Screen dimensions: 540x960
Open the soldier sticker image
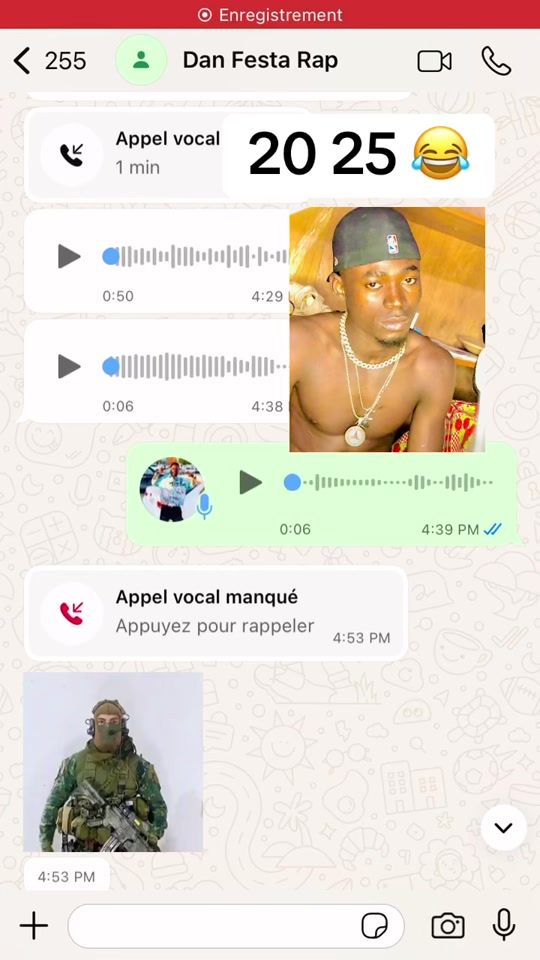(113, 762)
